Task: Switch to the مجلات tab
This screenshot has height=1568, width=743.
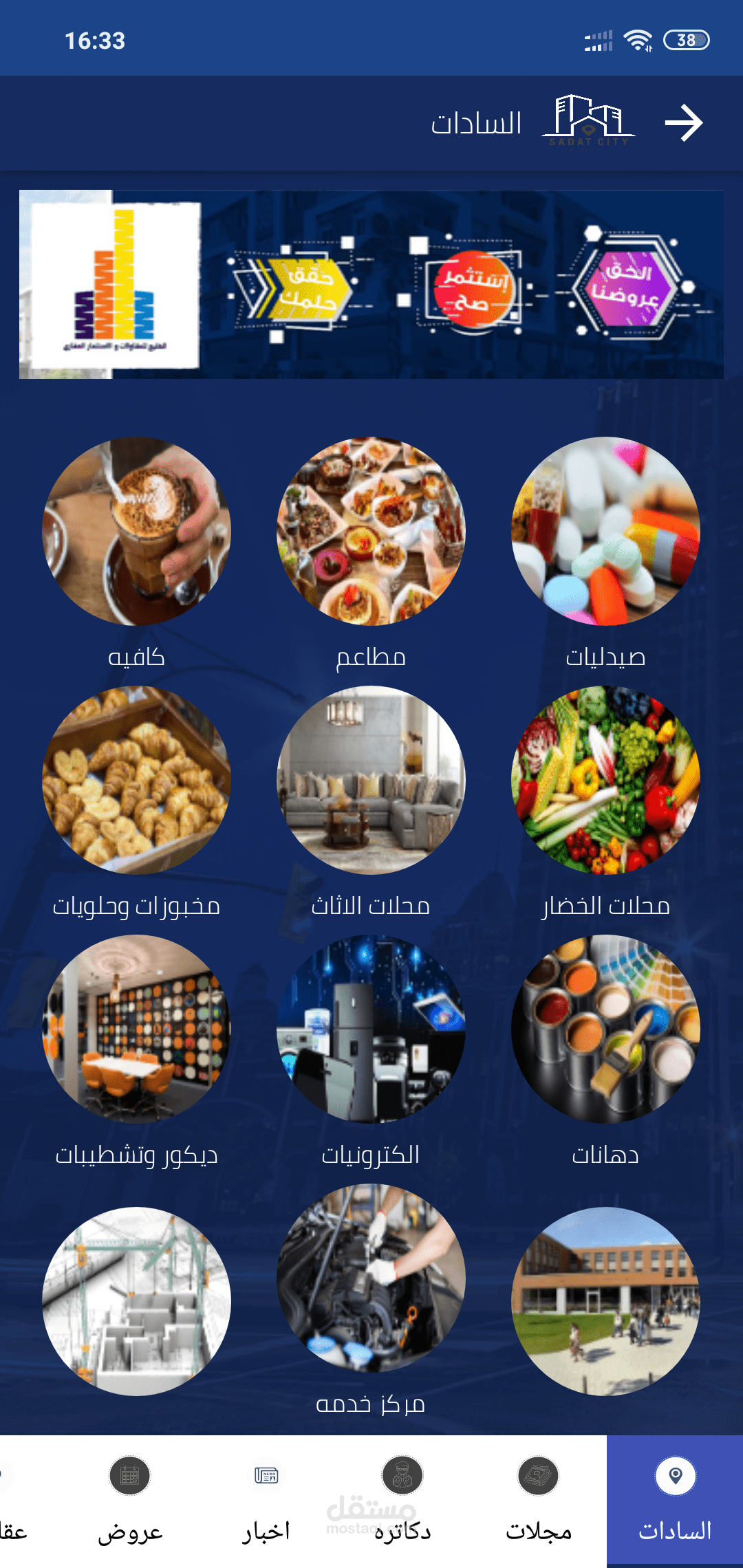Action: click(x=539, y=1501)
